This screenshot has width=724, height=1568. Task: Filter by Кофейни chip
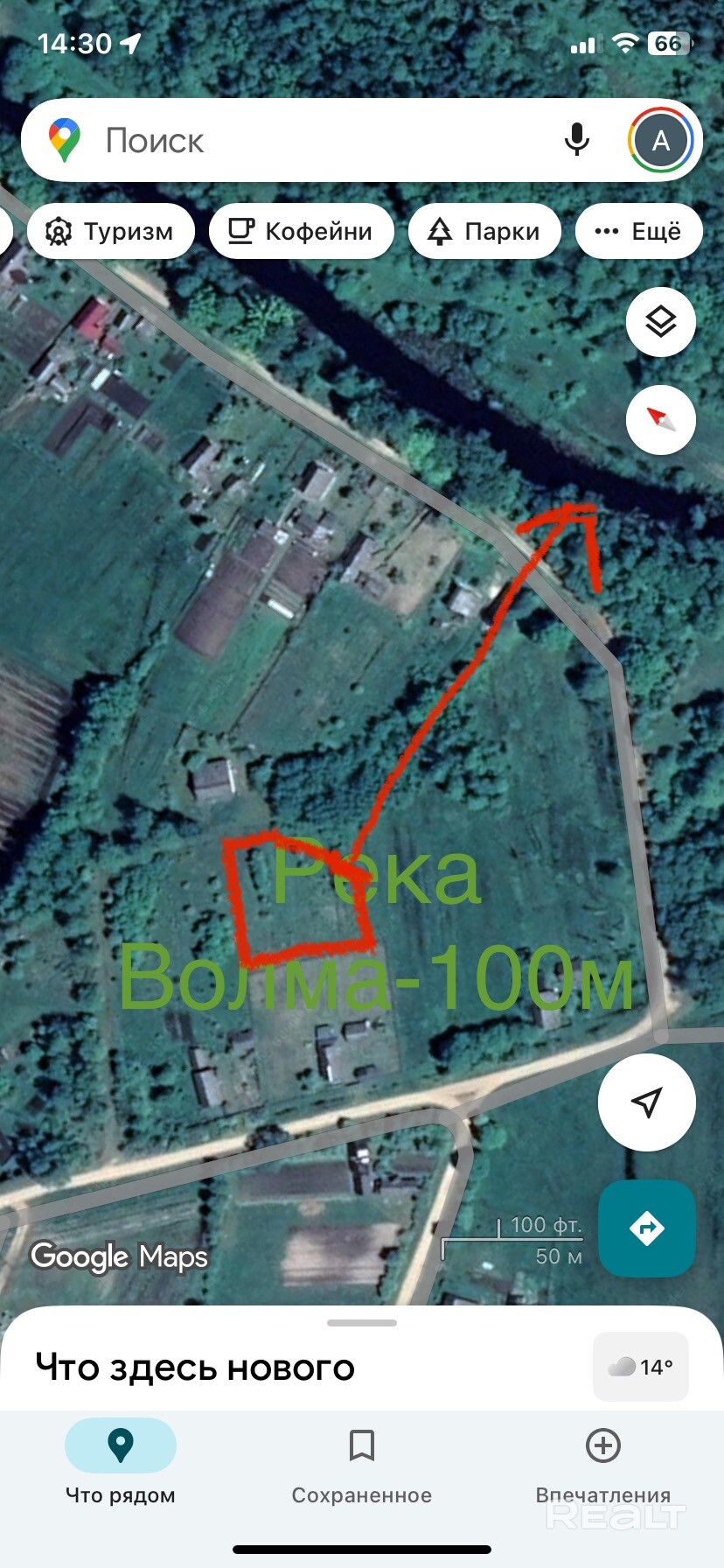302,231
